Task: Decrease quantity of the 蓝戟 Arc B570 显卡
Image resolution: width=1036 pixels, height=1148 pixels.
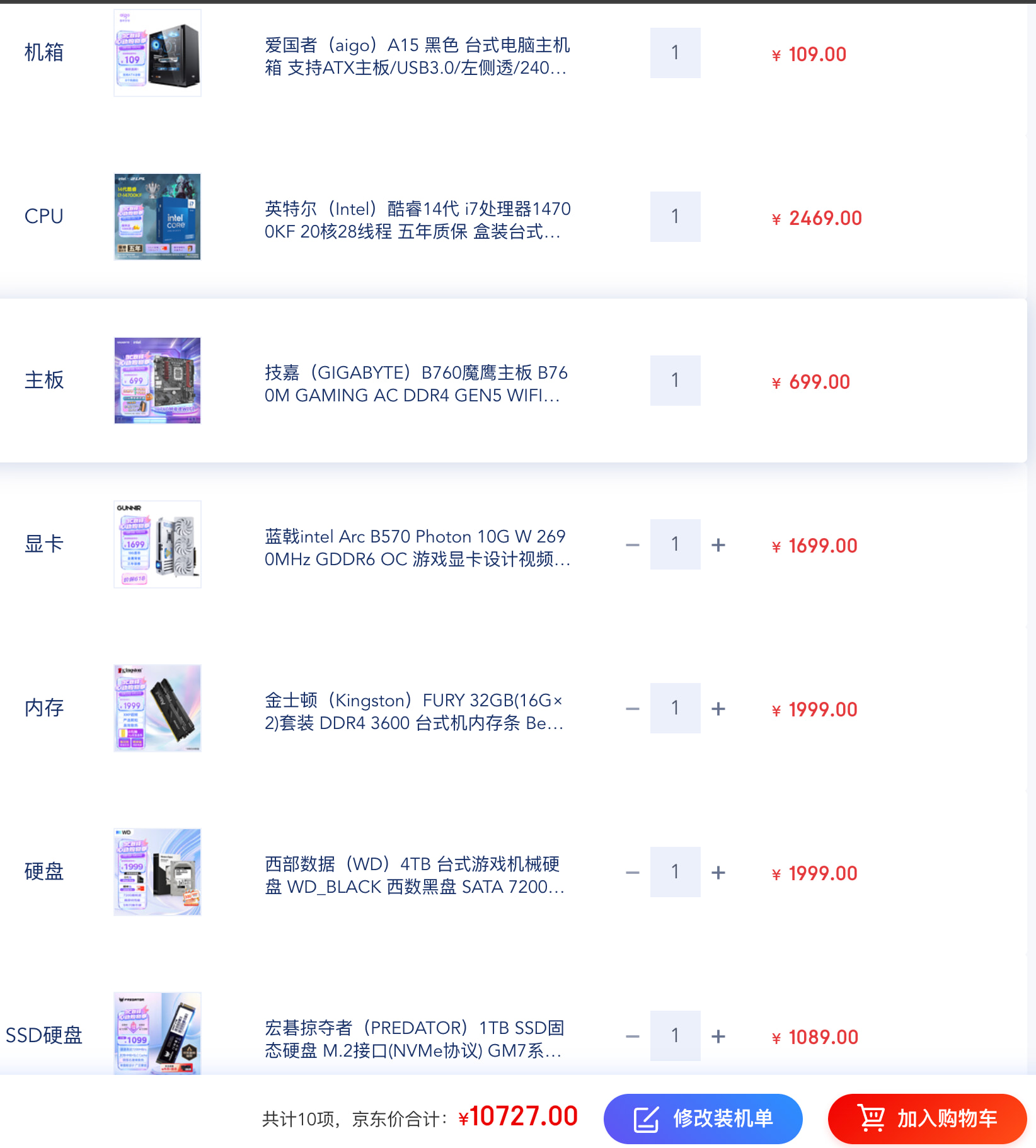Action: (633, 545)
